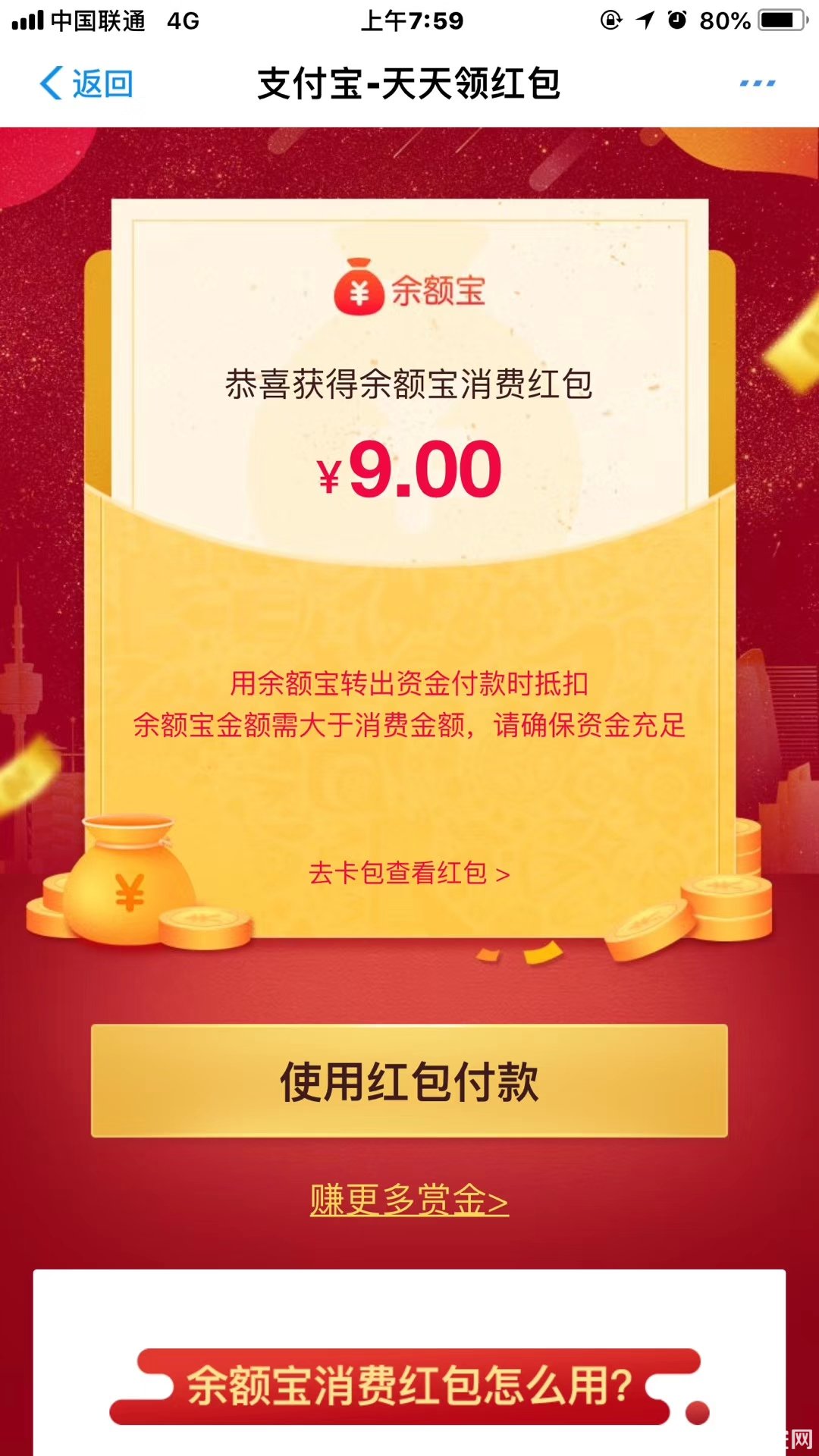This screenshot has width=819, height=1456.
Task: Go back using the 返回 button
Action: point(86,83)
